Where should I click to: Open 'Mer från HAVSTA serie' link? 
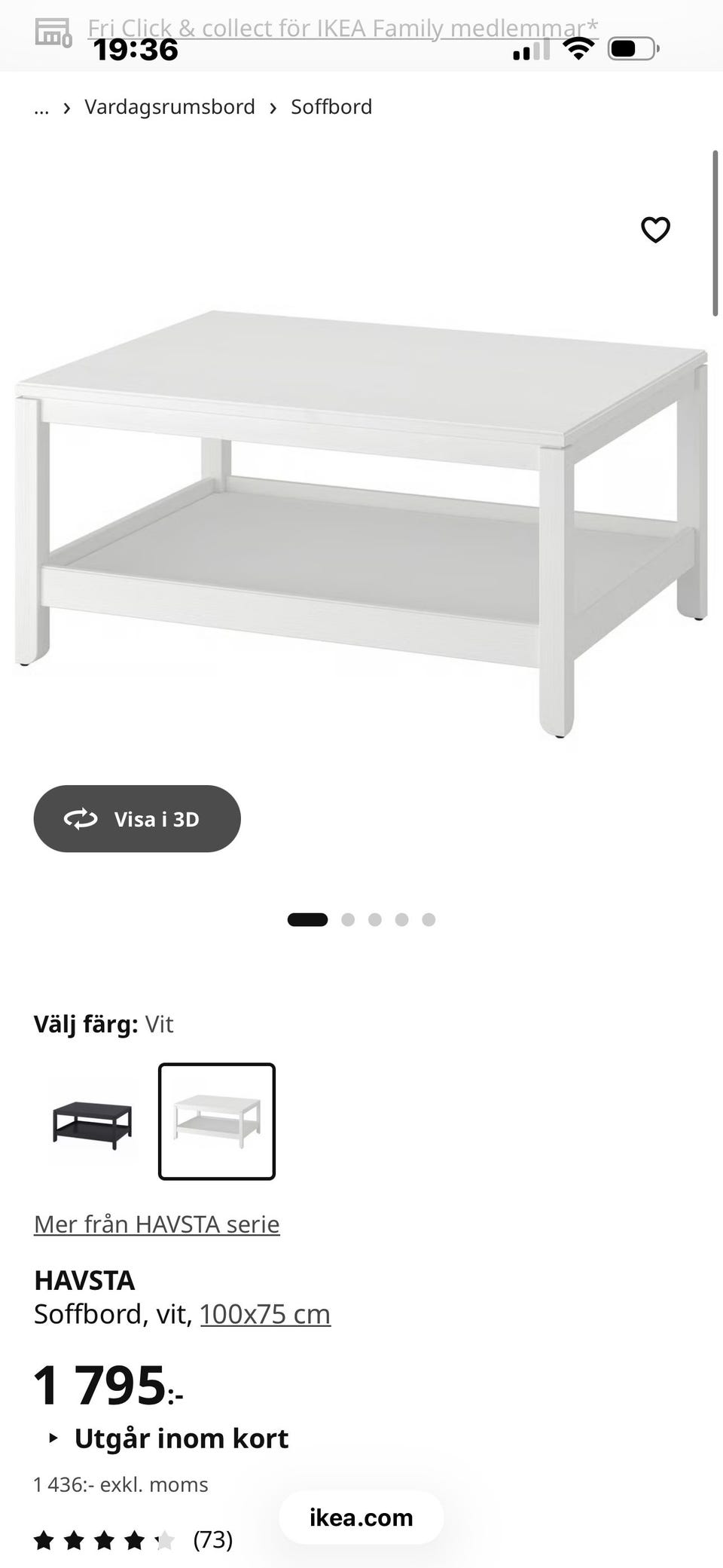pyautogui.click(x=156, y=1224)
